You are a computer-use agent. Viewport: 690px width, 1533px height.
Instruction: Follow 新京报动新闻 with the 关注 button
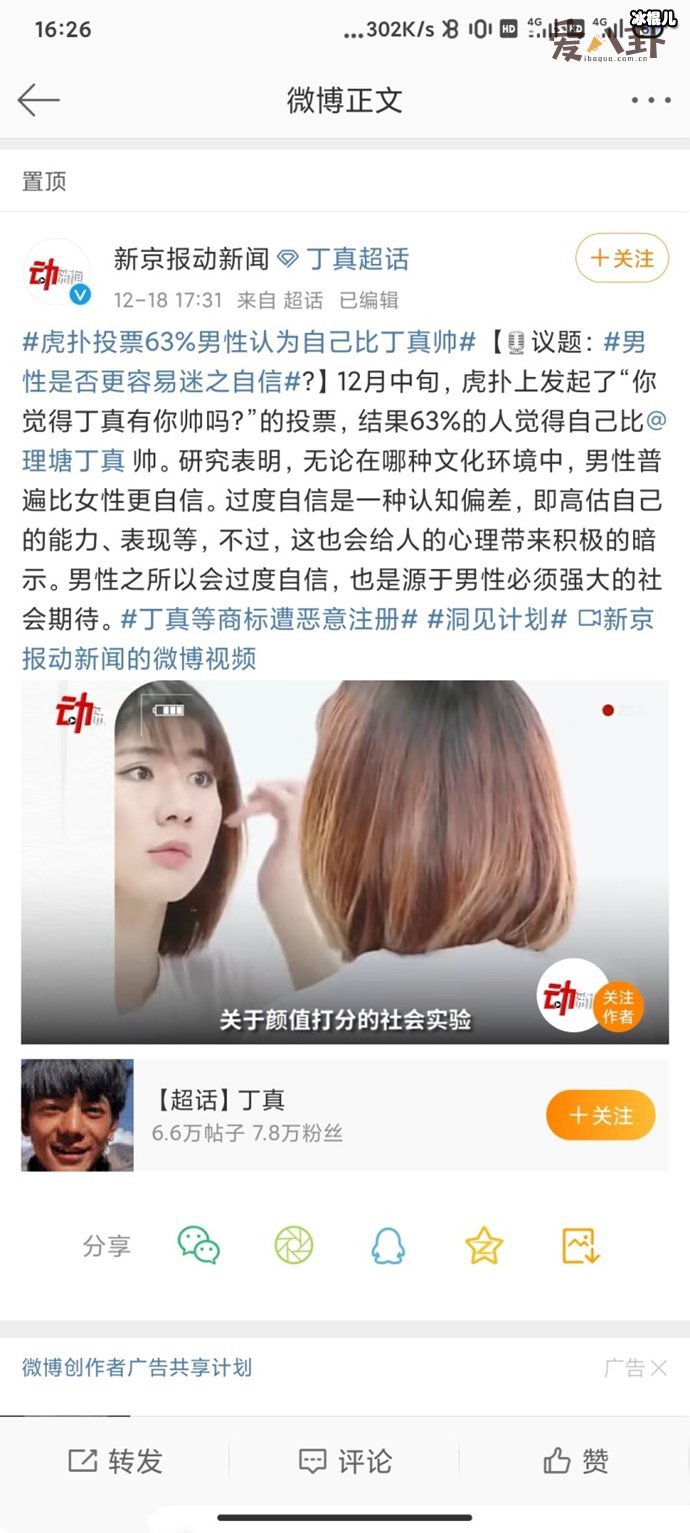(621, 259)
